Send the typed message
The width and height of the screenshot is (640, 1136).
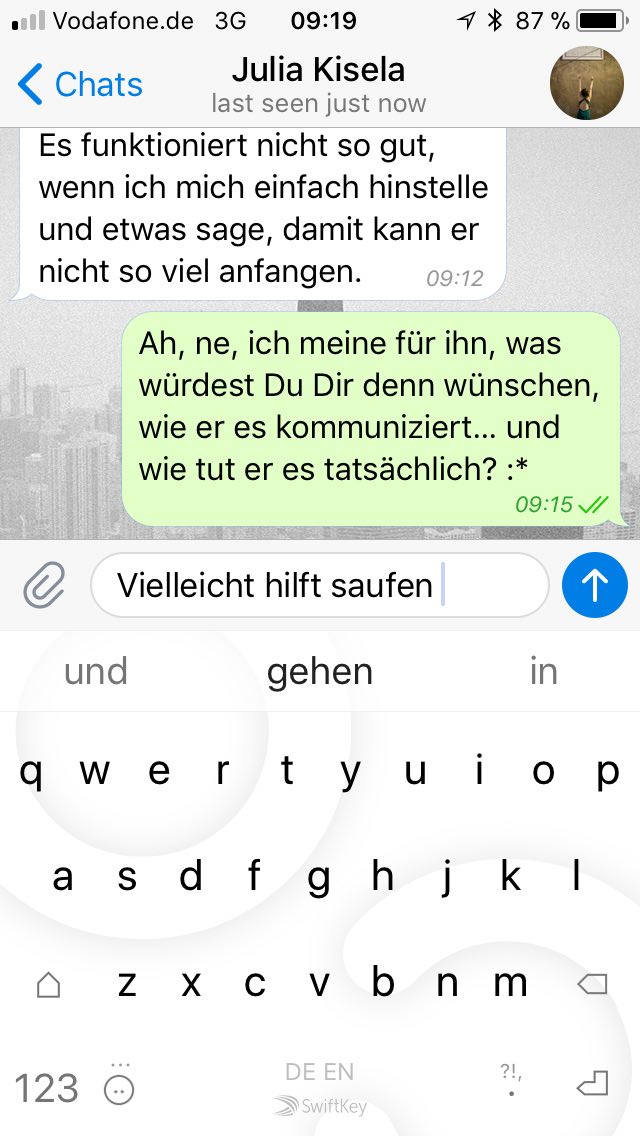(594, 586)
